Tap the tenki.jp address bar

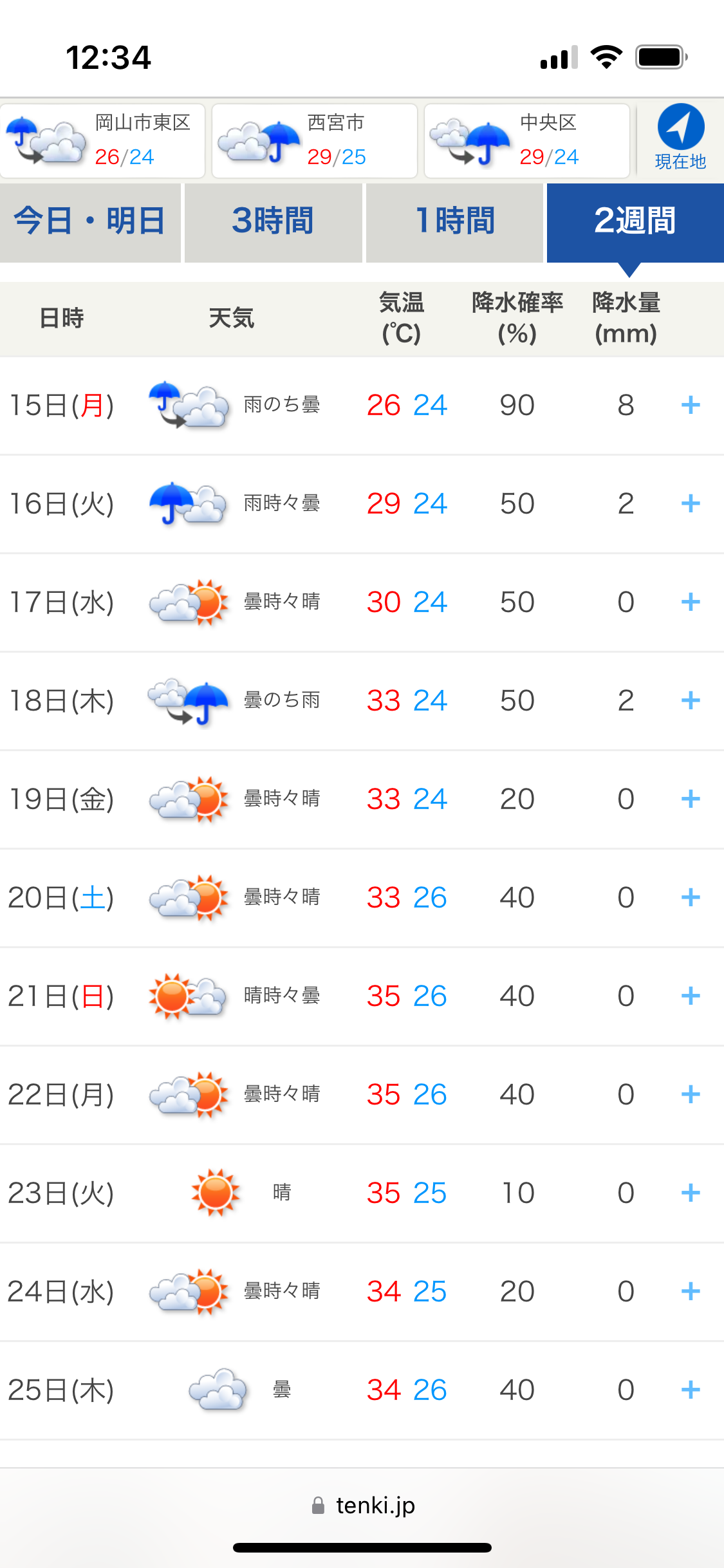point(362,1506)
